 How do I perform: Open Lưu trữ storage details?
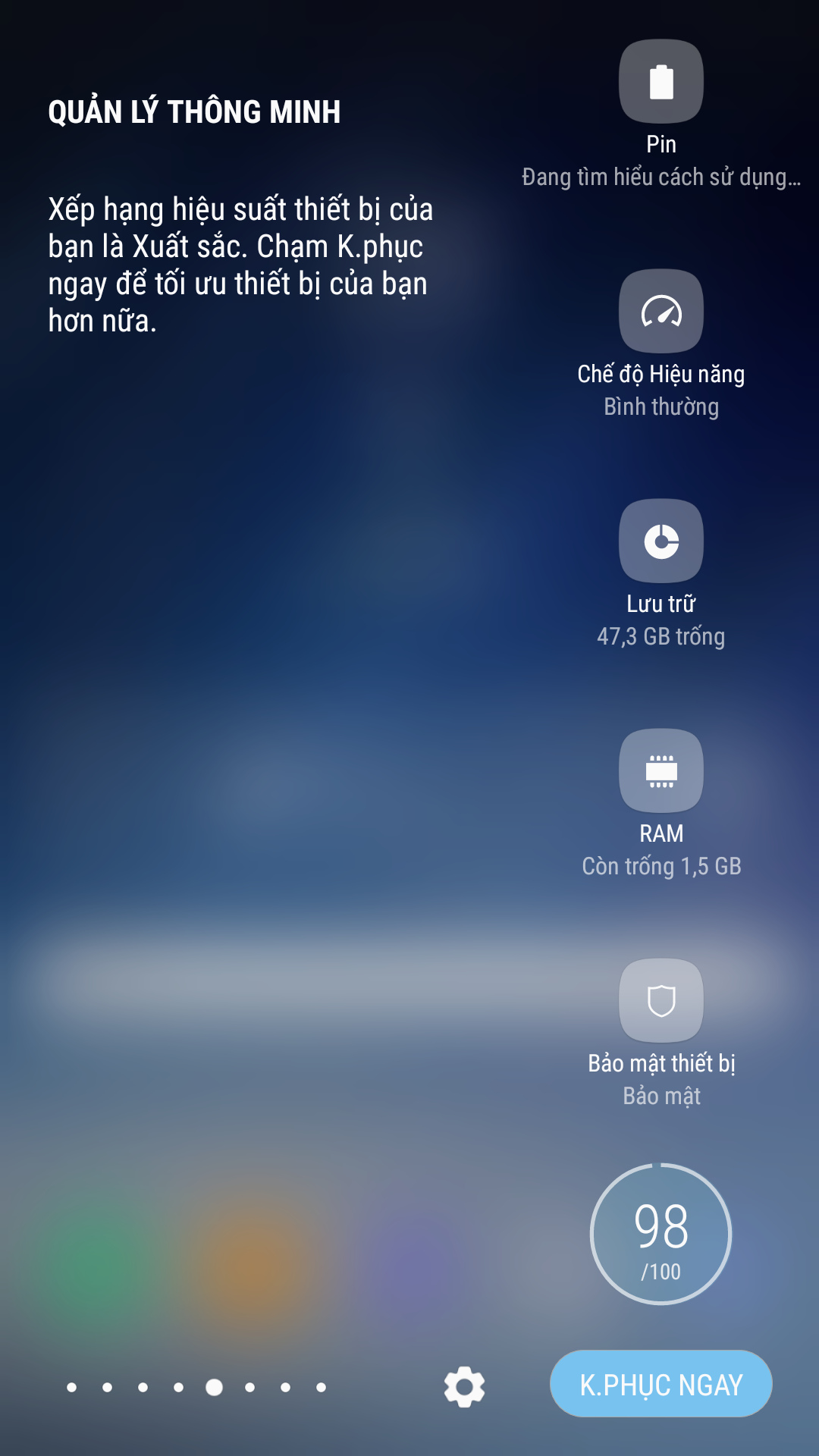point(661,541)
